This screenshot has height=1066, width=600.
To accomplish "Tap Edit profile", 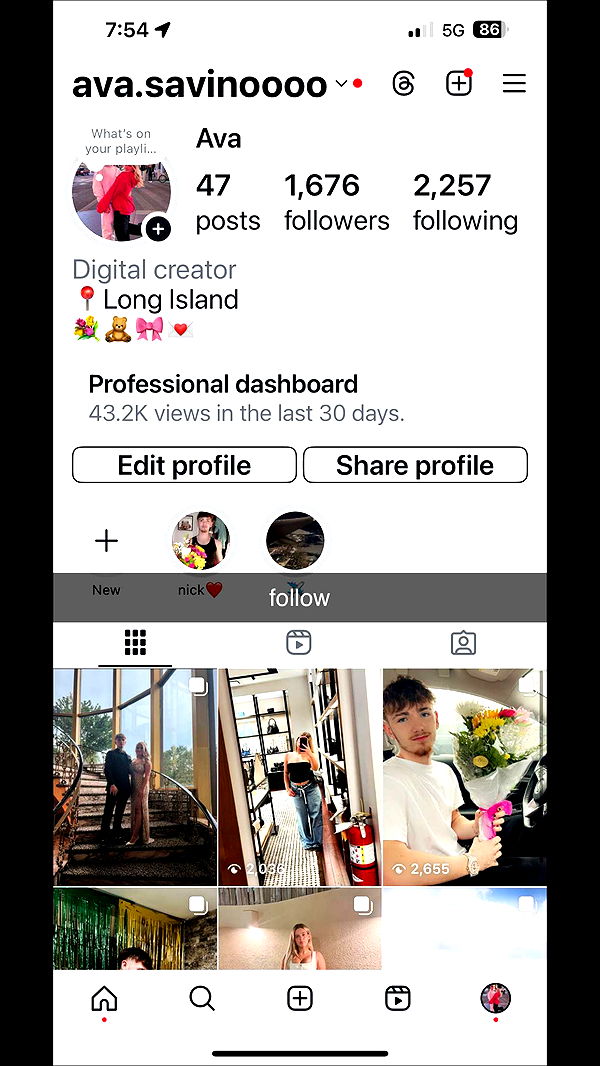I will coord(184,465).
